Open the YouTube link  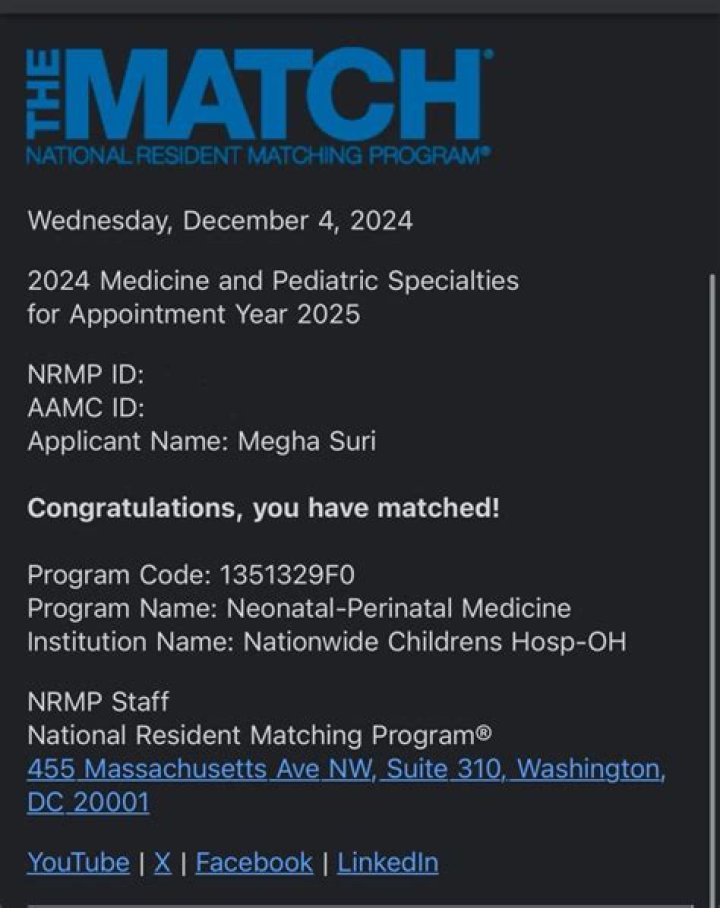point(78,862)
